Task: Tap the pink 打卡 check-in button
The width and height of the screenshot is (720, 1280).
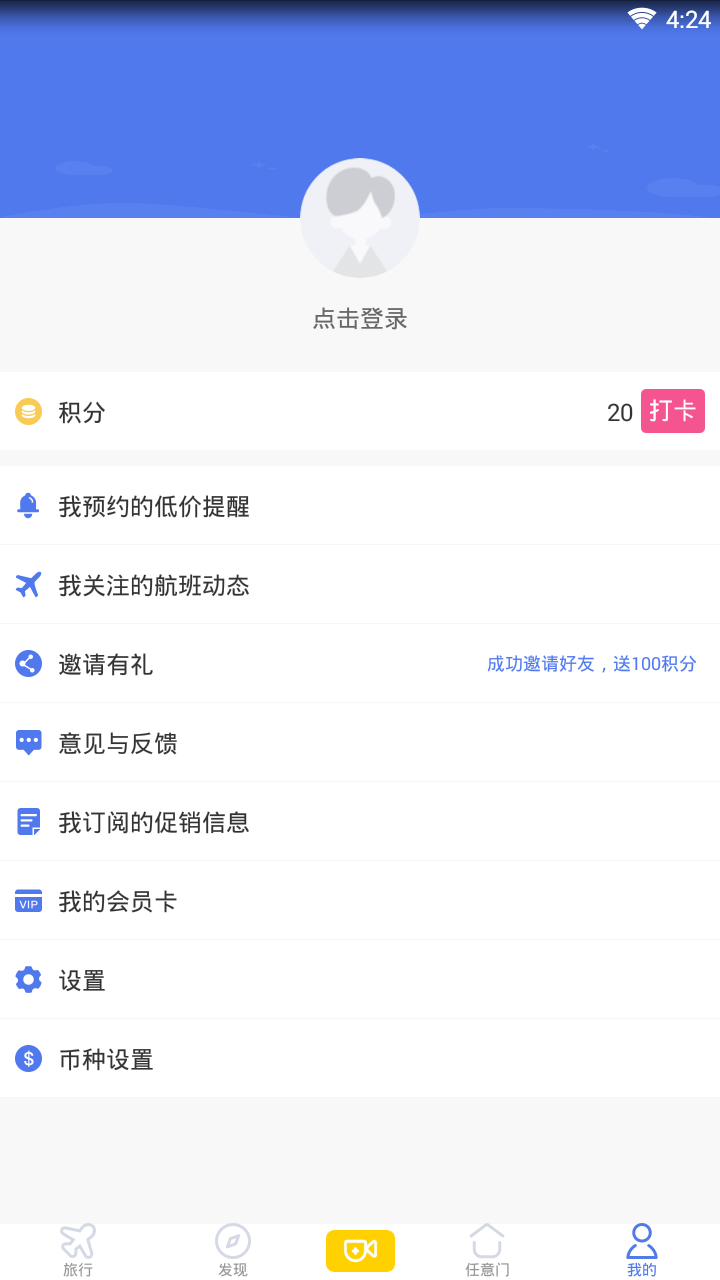Action: pyautogui.click(x=672, y=411)
